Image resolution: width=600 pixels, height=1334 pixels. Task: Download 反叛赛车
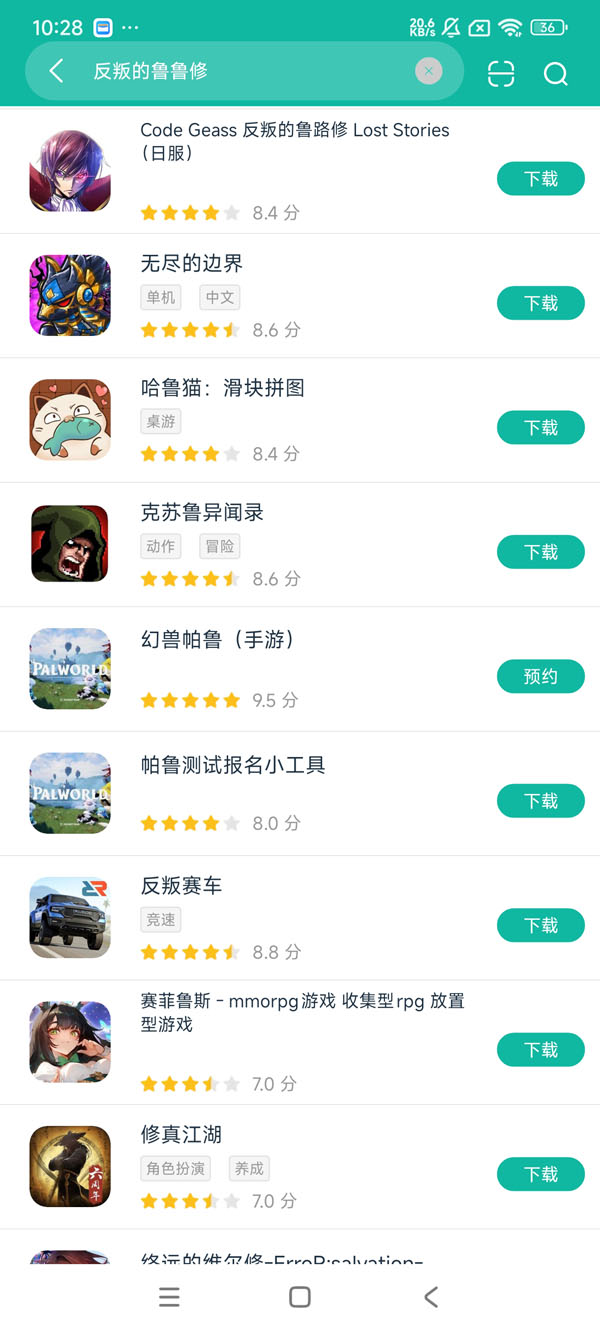(x=540, y=926)
